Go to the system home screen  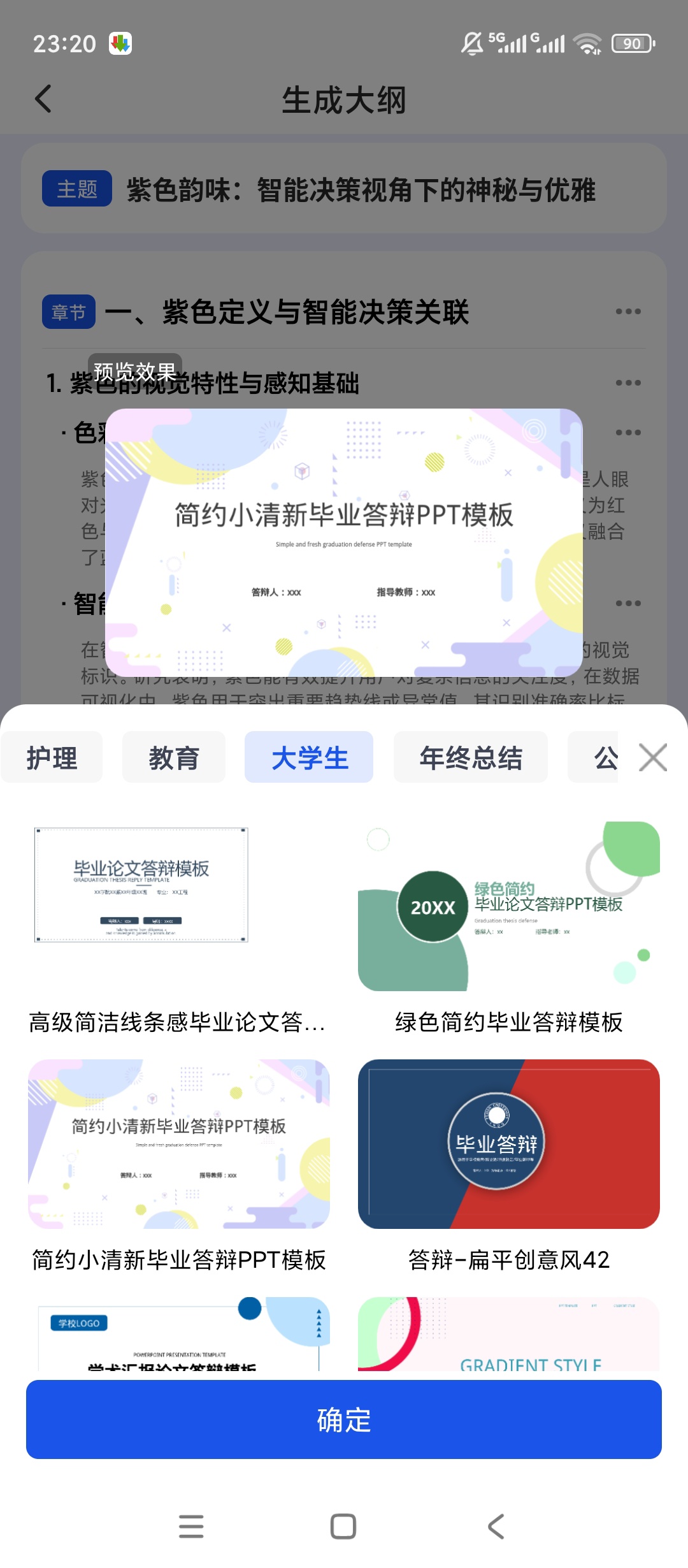tap(343, 1526)
